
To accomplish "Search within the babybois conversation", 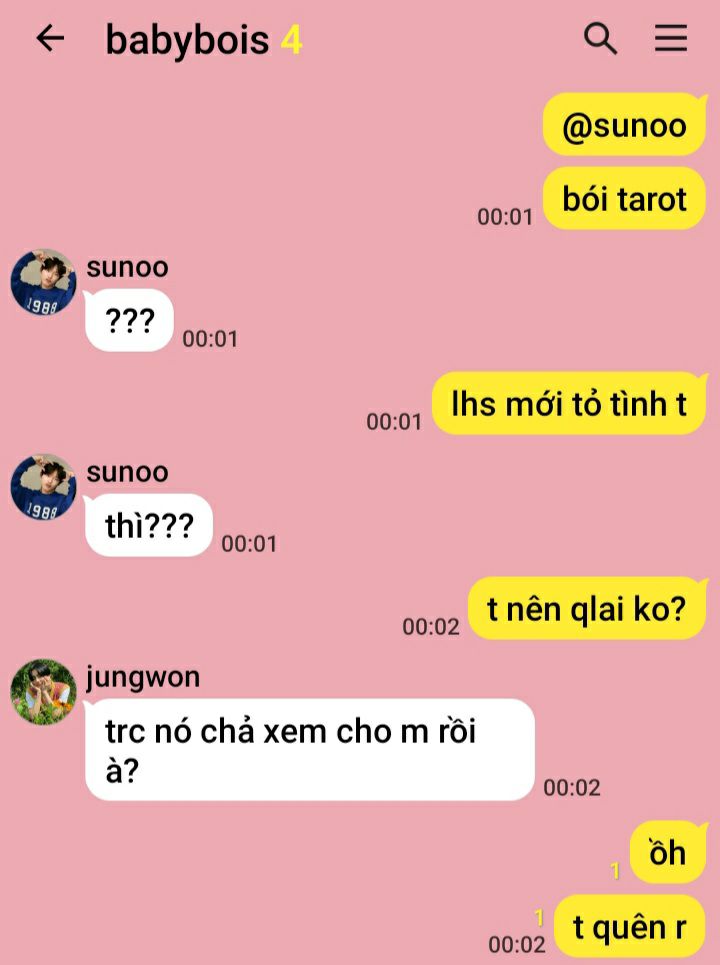I will point(600,39).
